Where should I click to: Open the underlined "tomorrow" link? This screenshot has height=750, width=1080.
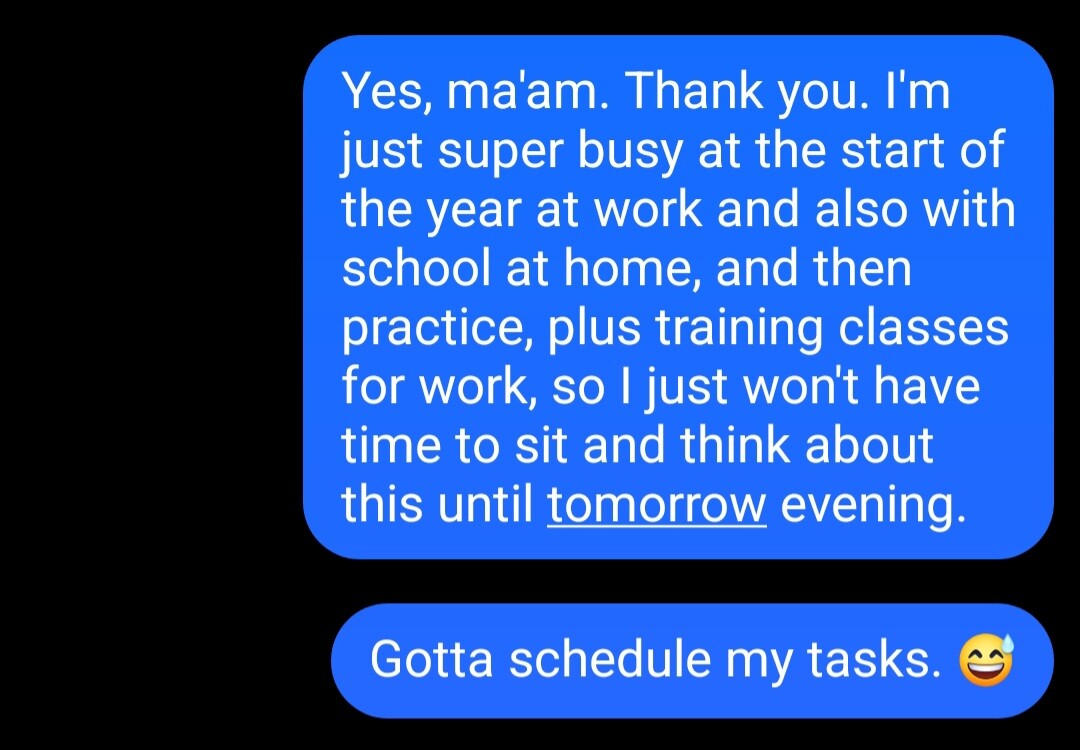[x=656, y=506]
